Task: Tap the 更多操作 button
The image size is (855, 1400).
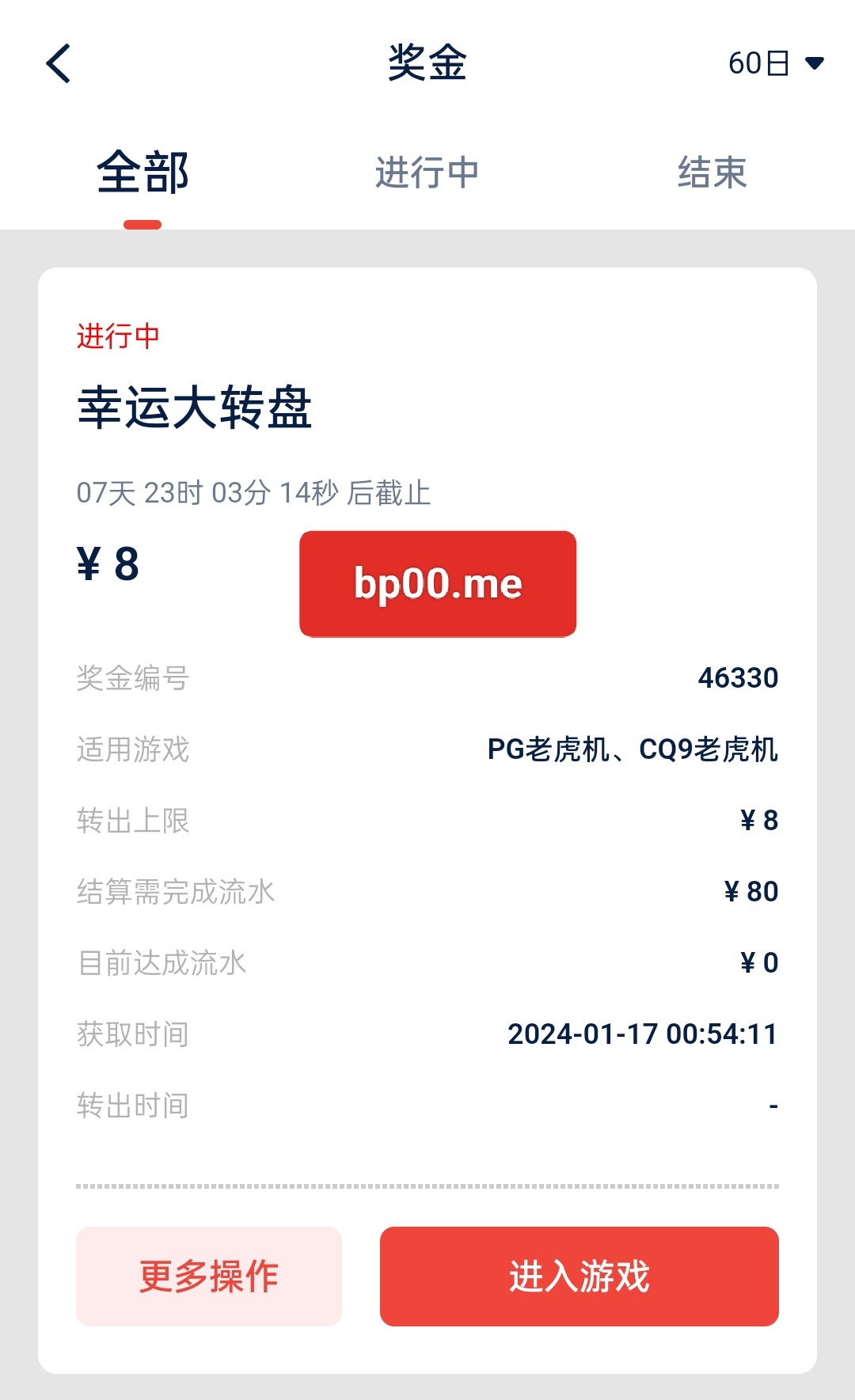Action: pos(209,1276)
